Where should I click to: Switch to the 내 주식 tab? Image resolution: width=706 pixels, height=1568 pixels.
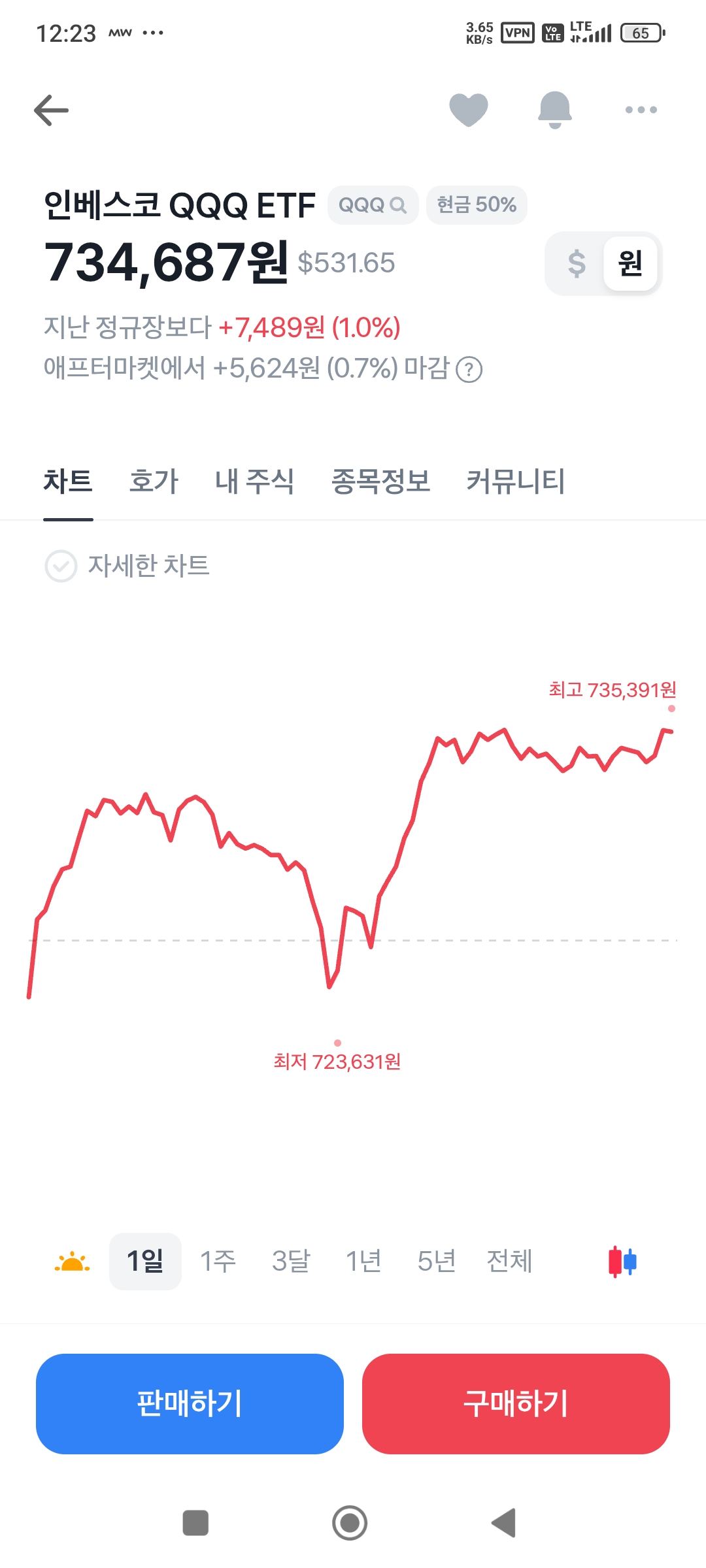pyautogui.click(x=254, y=482)
